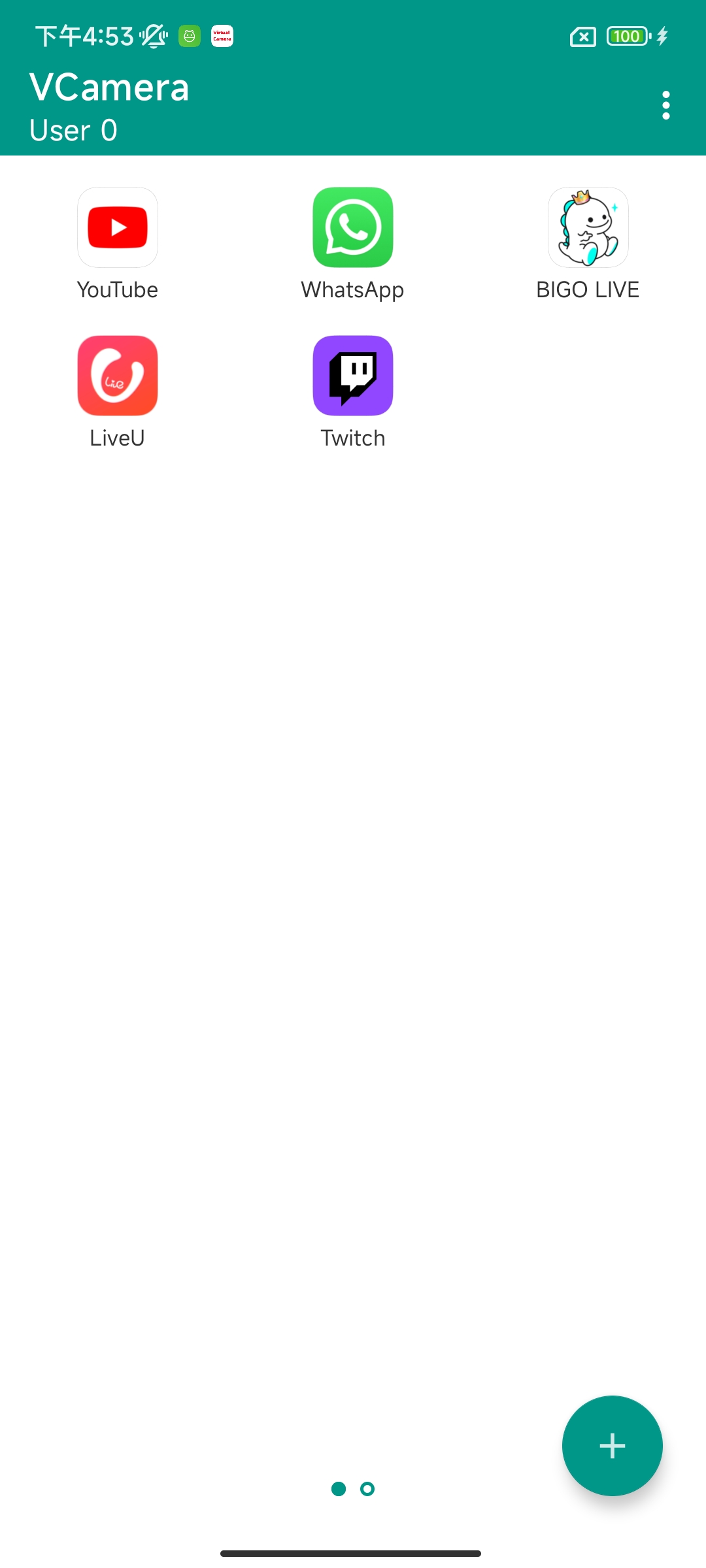Open WhatsApp in VCamera
This screenshot has height=1568, width=706.
point(353,228)
